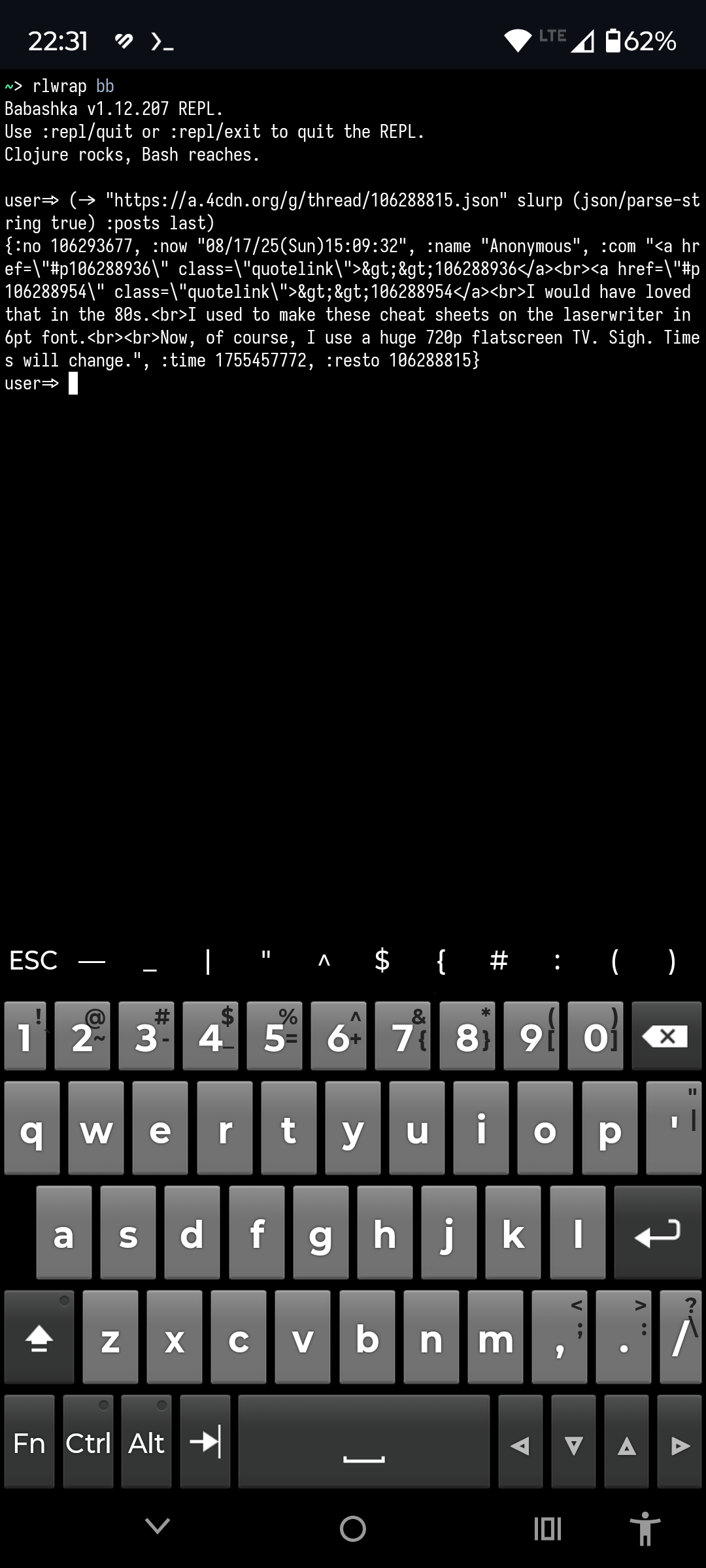The height and width of the screenshot is (1568, 706).
Task: Insert a hash symbol from extra keys
Action: tap(499, 961)
